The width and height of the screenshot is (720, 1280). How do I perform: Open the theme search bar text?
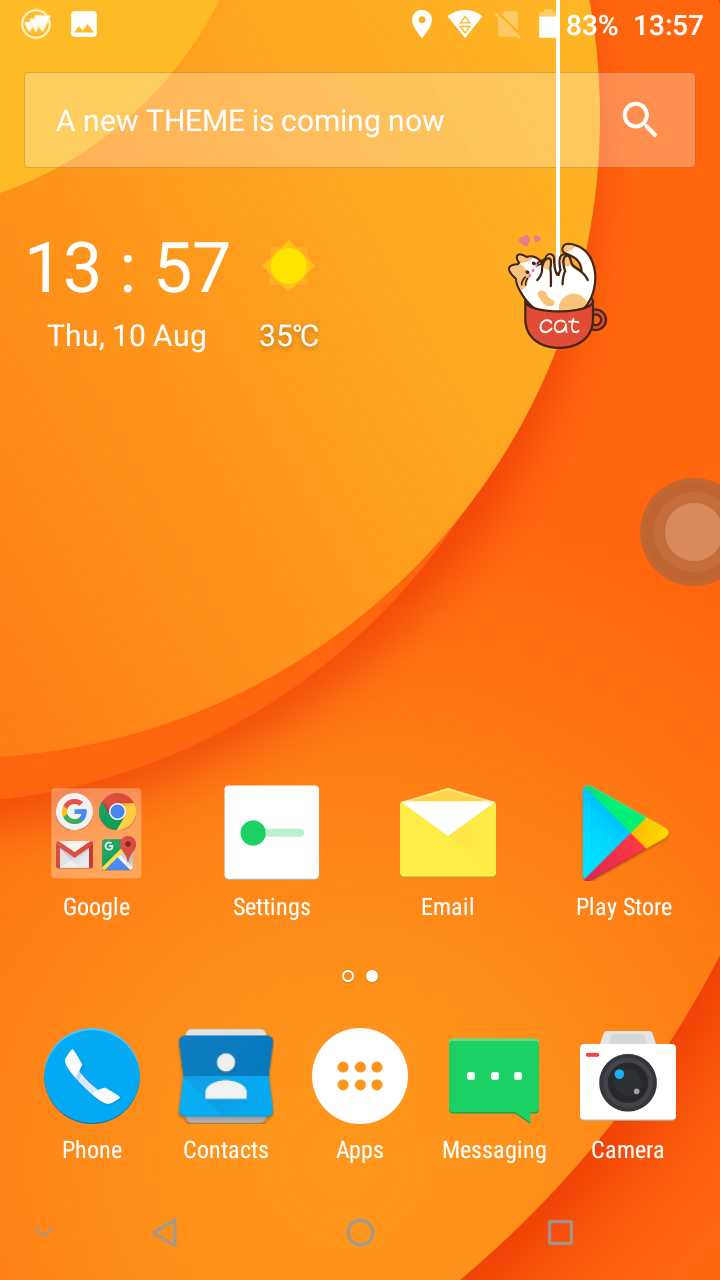tap(250, 121)
